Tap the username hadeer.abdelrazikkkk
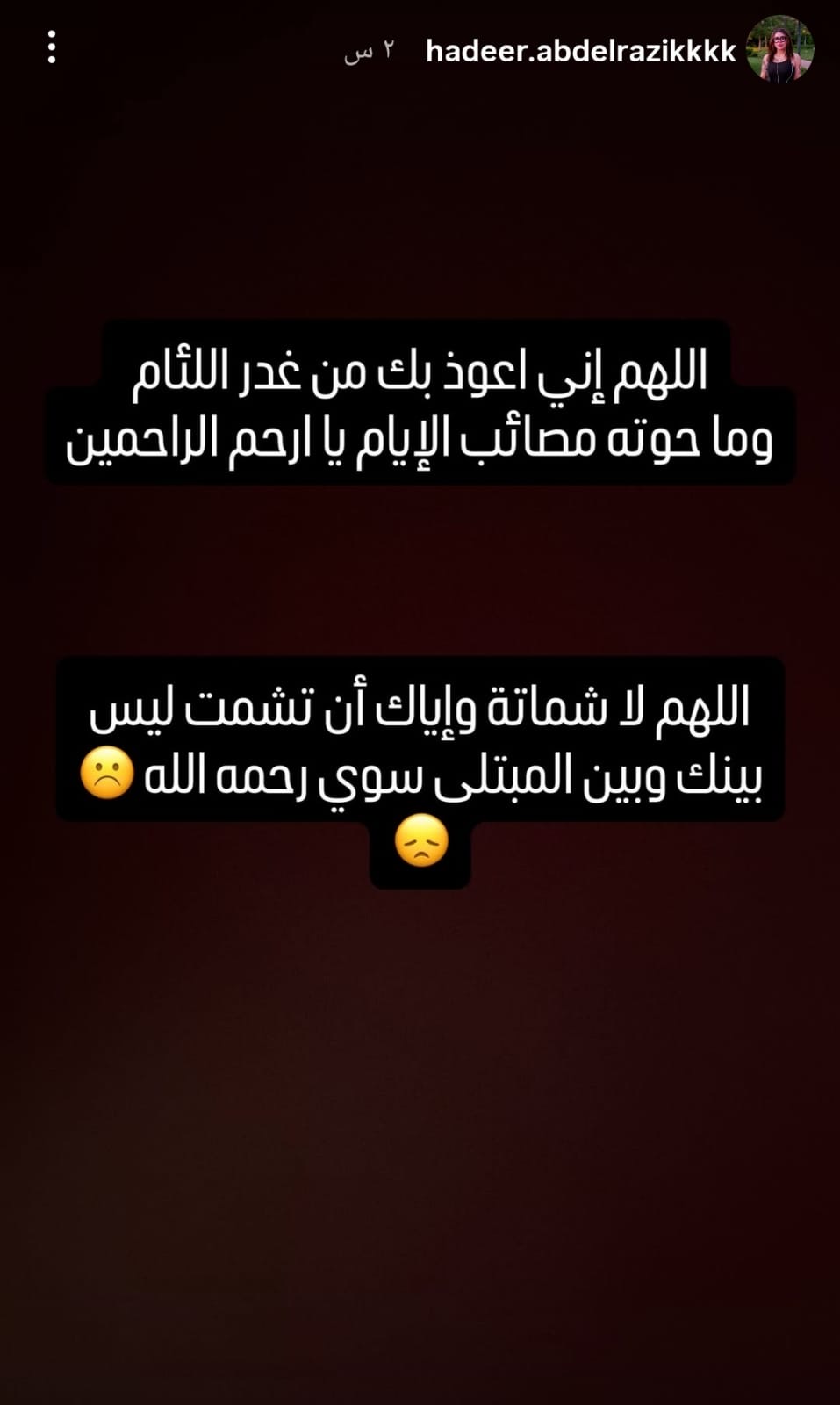840x1405 pixels. point(580,52)
